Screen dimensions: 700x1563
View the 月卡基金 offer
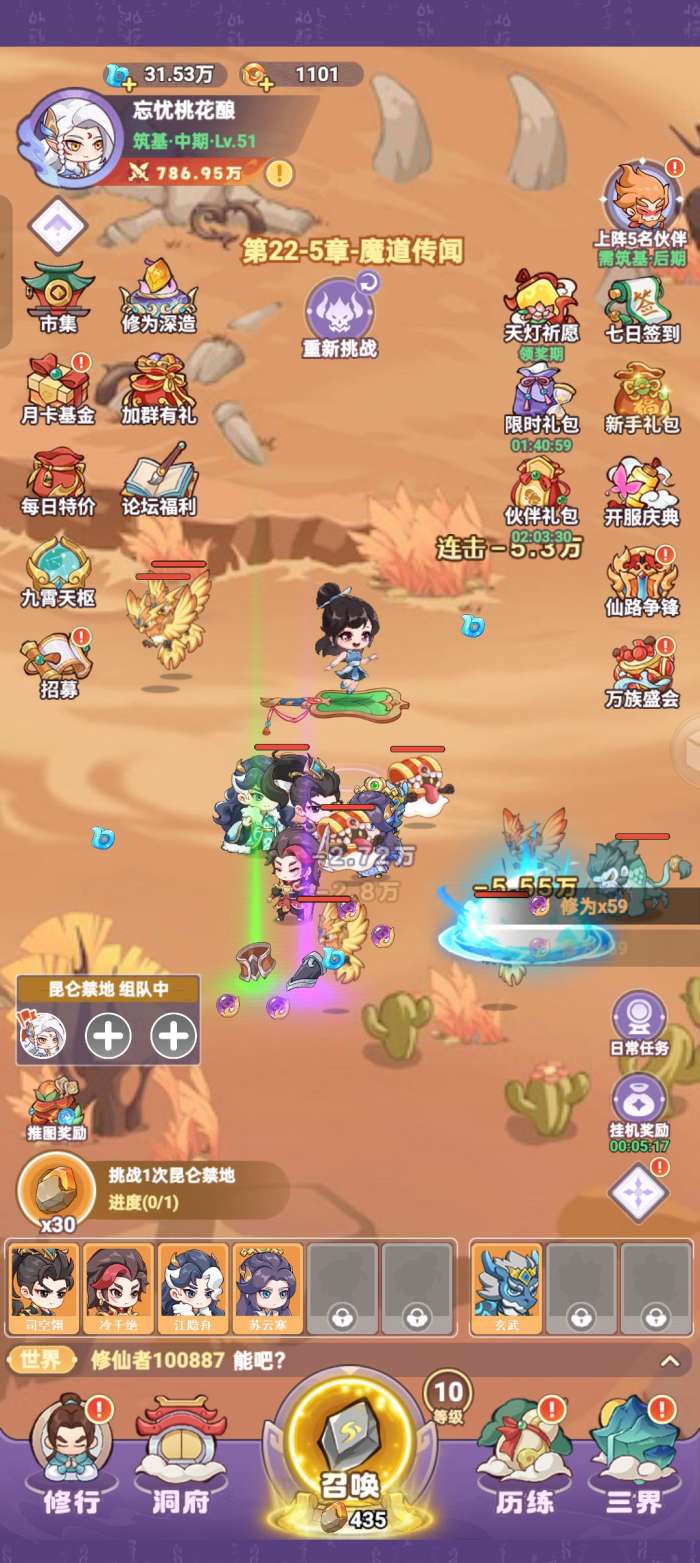[58, 388]
